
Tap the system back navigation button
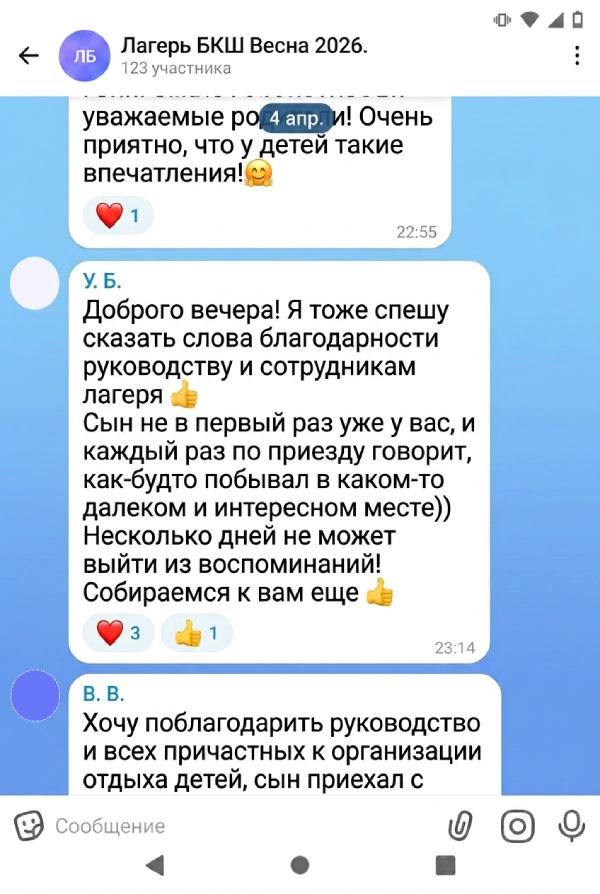pos(155,866)
